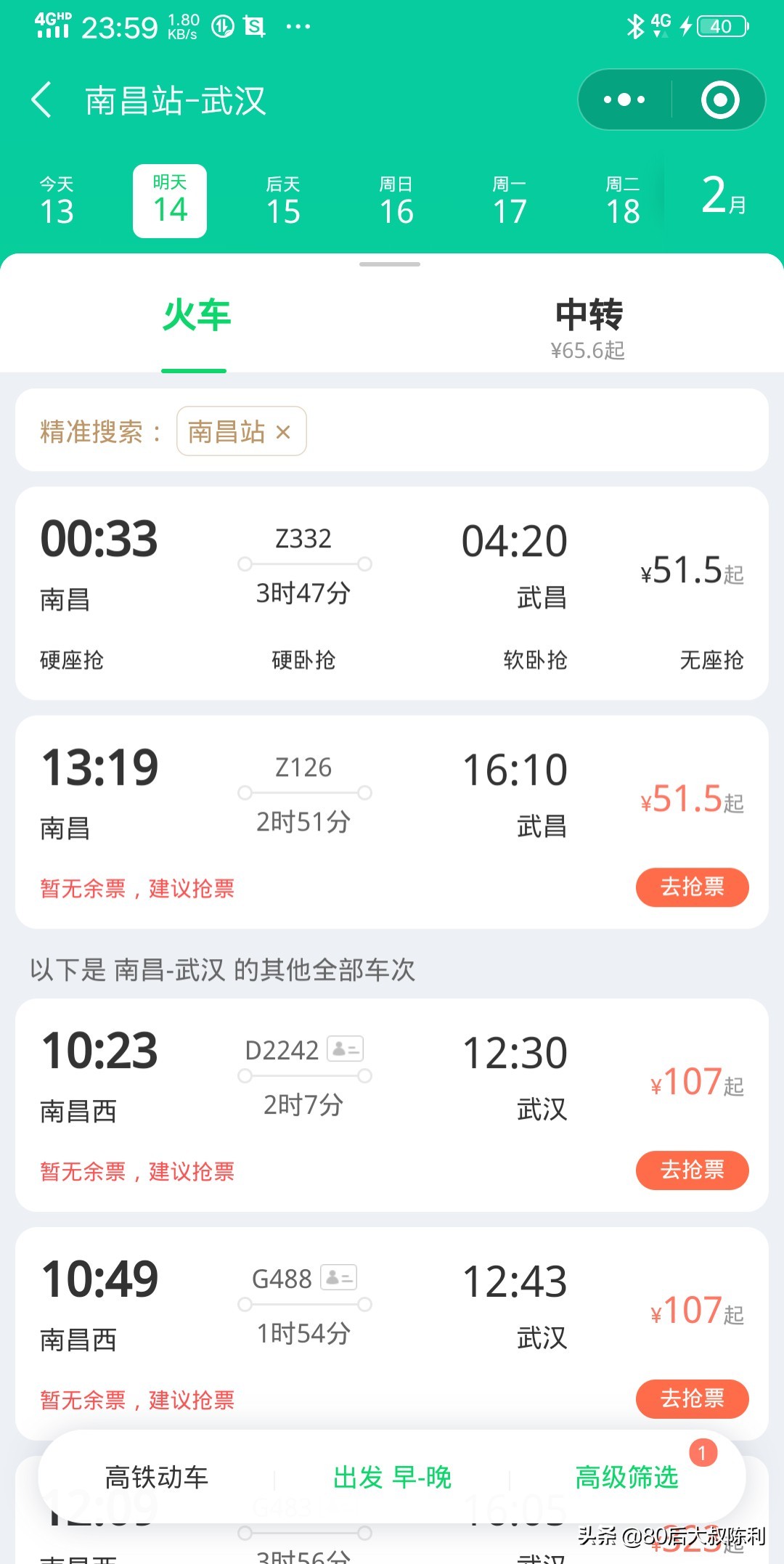Open the February month calendar
The width and height of the screenshot is (784, 1564).
click(724, 197)
